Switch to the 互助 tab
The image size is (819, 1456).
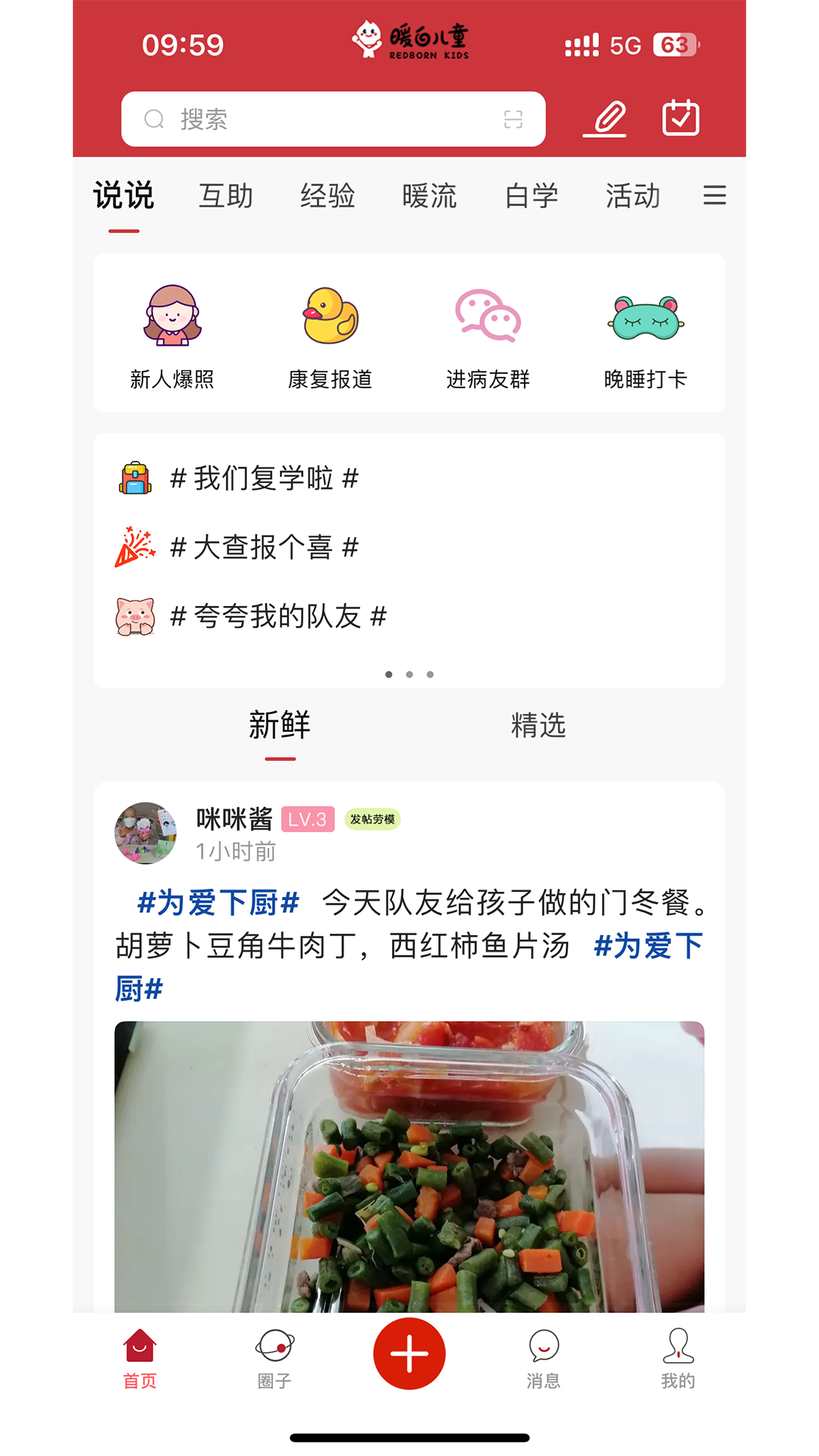(x=227, y=196)
